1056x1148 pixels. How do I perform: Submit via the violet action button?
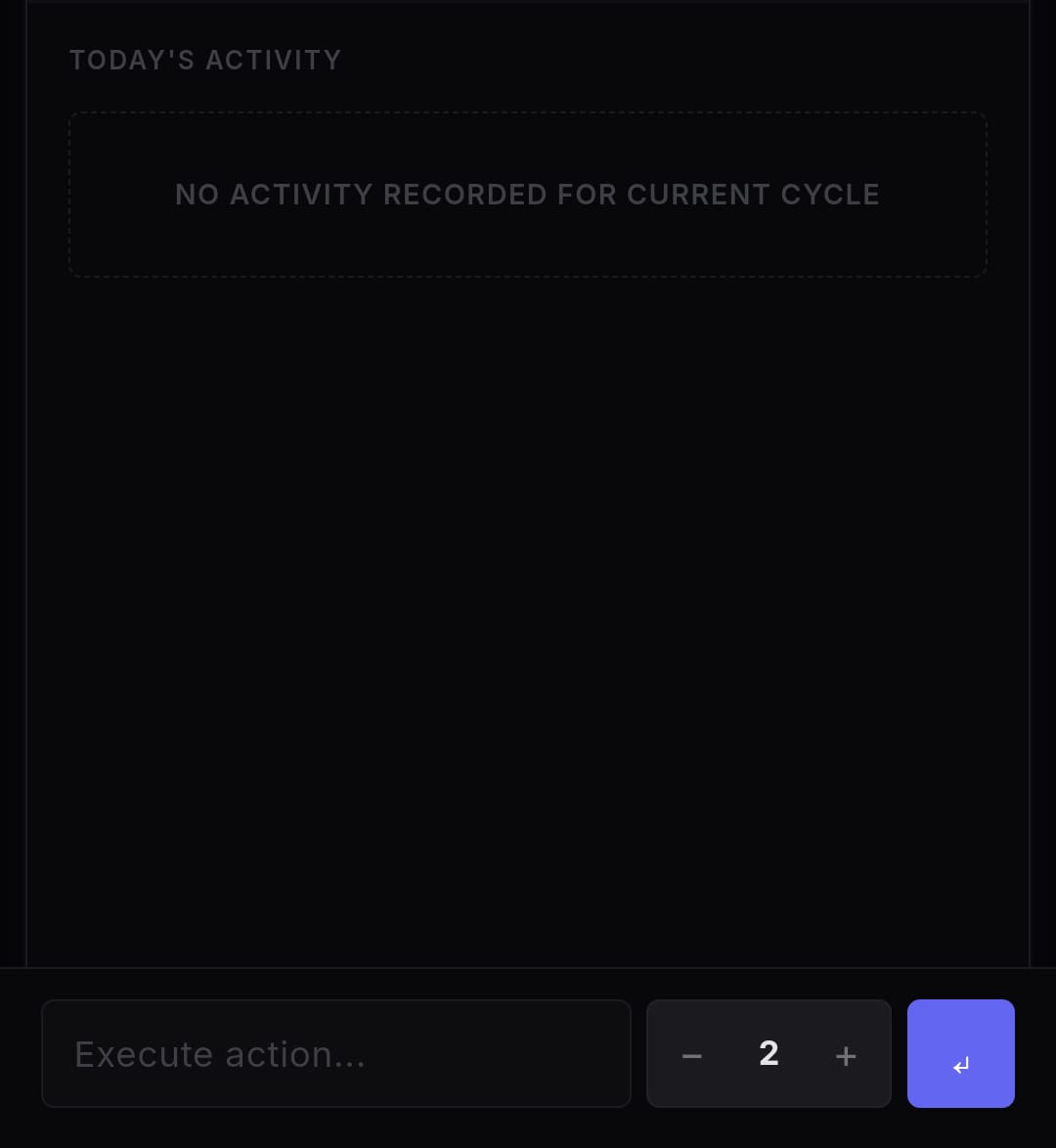[x=961, y=1054]
